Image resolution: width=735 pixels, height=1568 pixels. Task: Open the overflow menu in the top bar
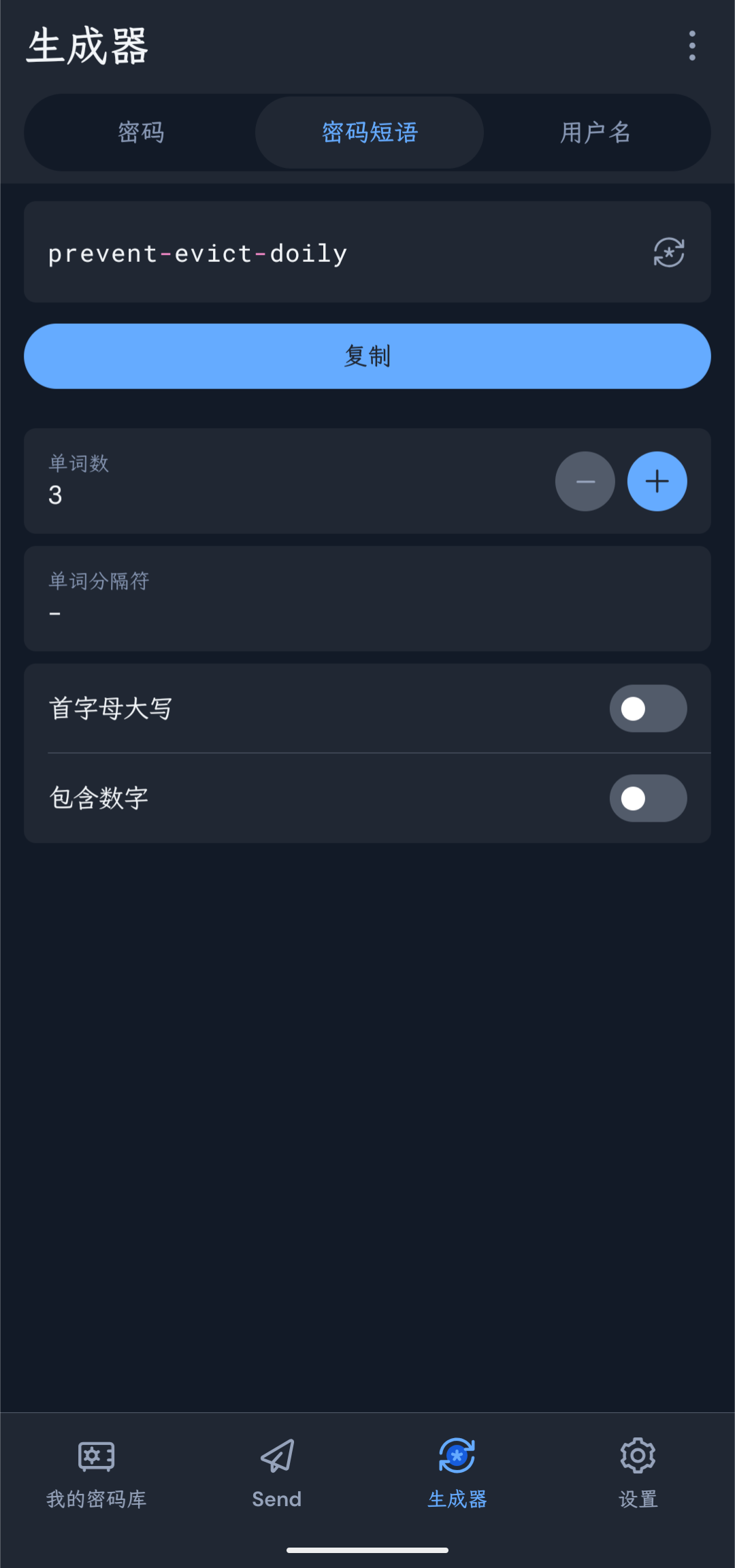click(692, 46)
